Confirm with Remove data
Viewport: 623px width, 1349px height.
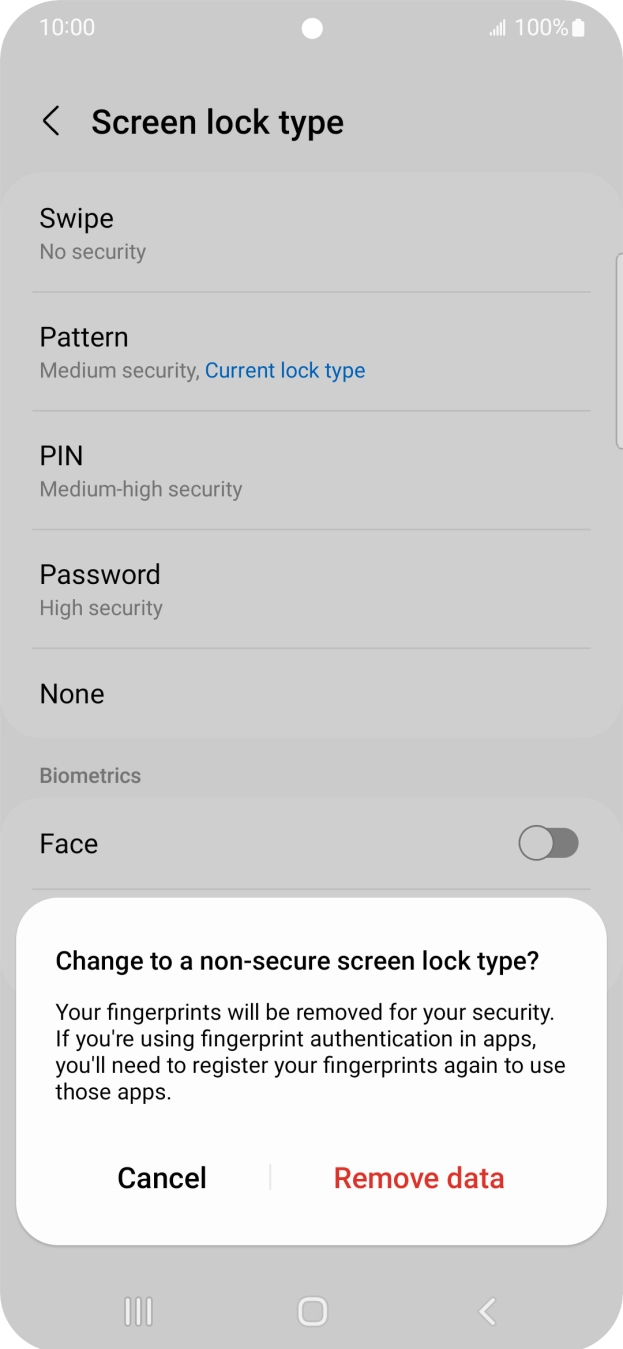[x=419, y=1178]
